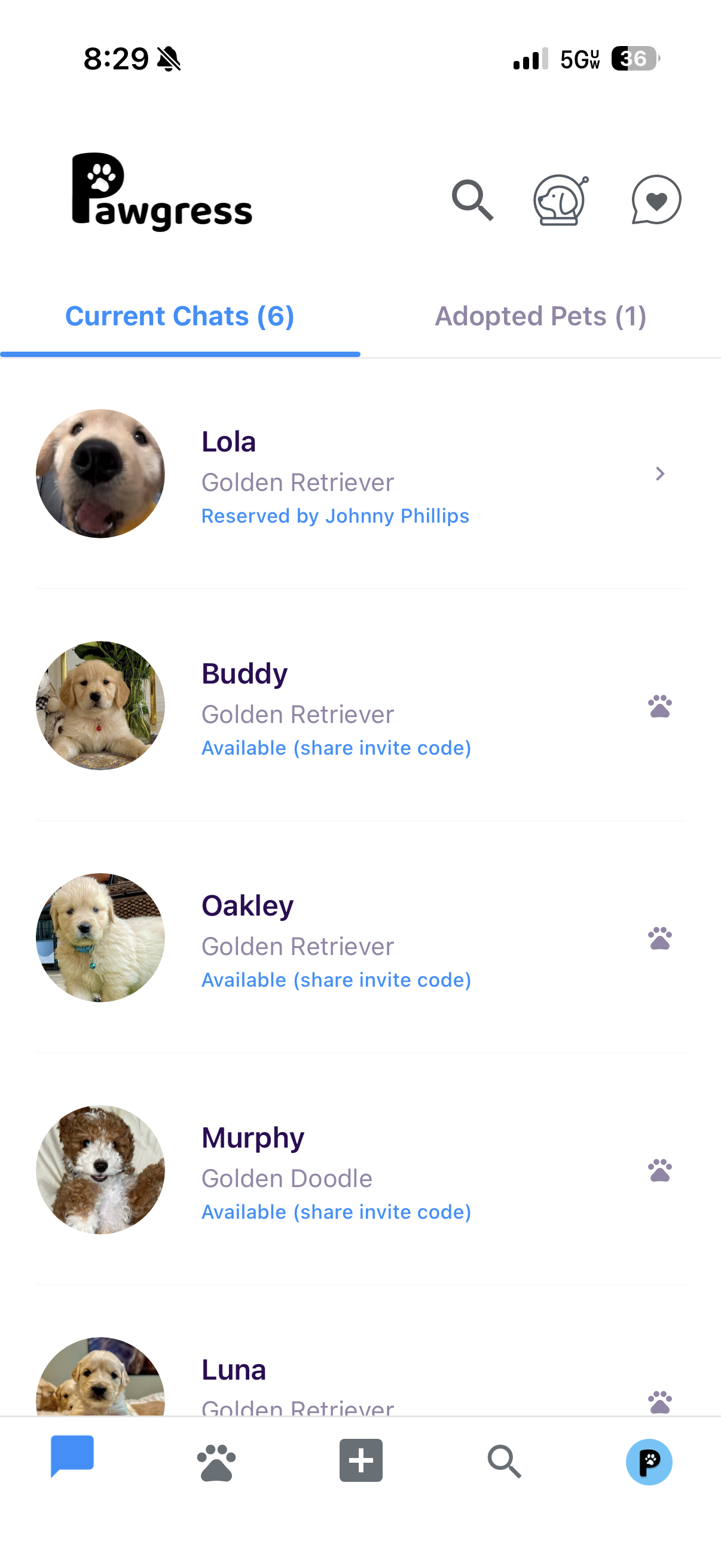Toggle the paw mark next to Buddy
Screen dimensions: 721x1568
point(661,707)
